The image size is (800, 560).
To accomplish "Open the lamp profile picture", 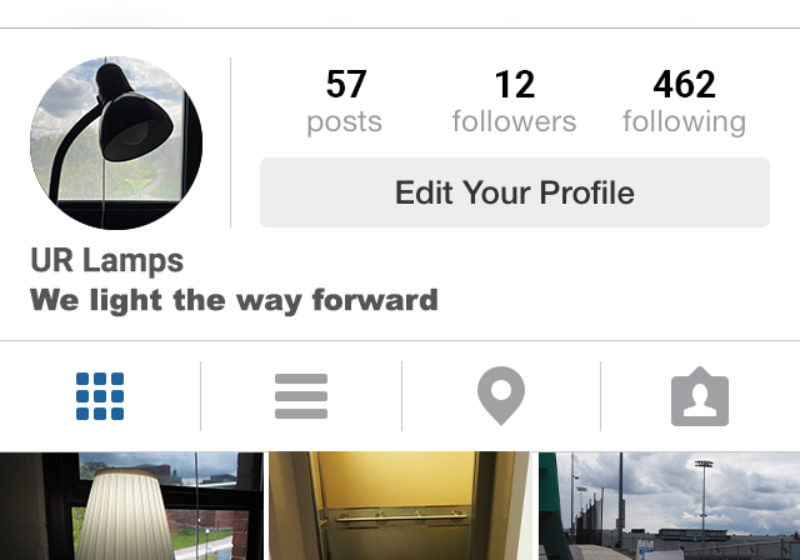I will pyautogui.click(x=116, y=143).
